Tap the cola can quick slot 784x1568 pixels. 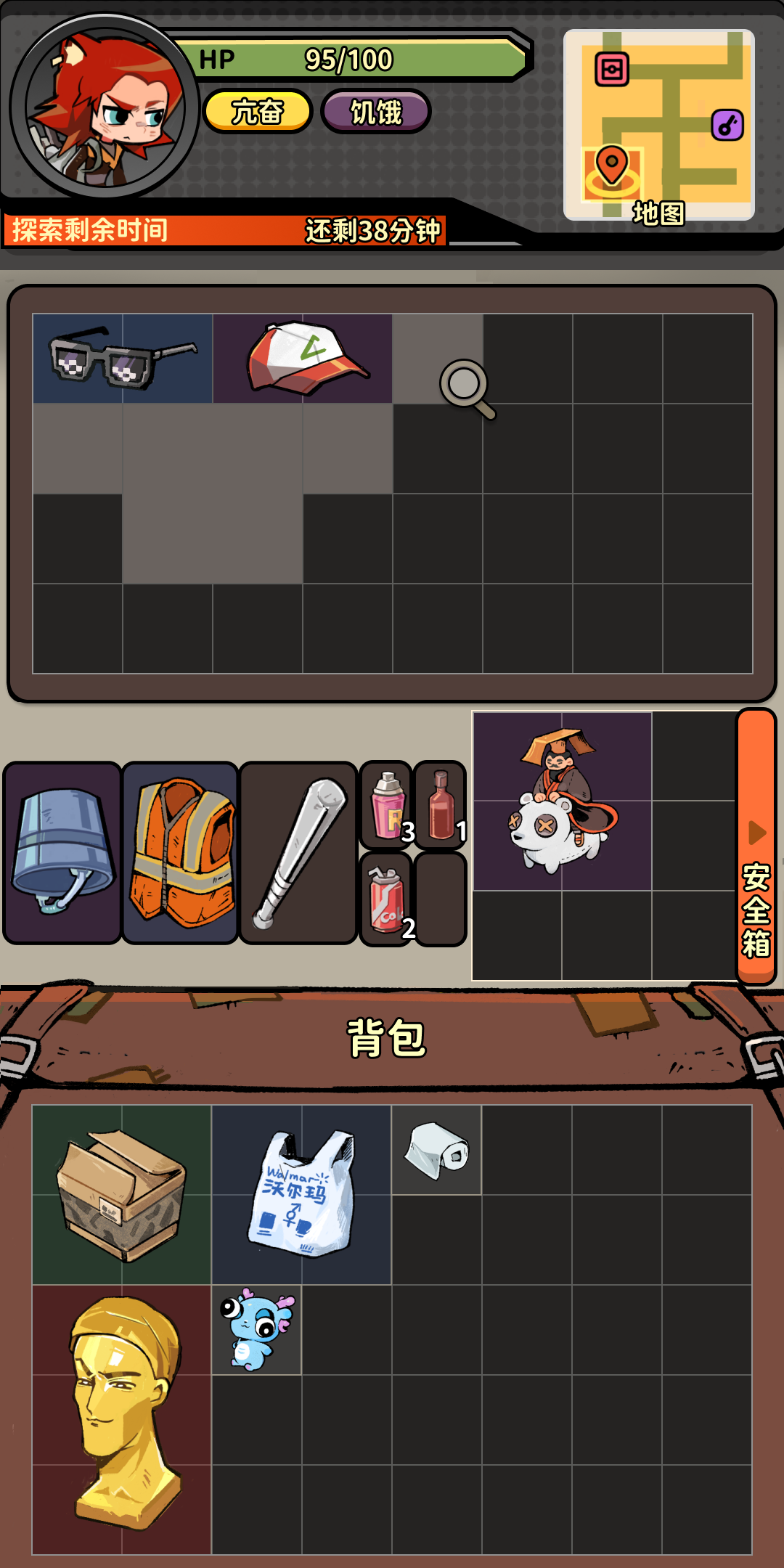(387, 899)
